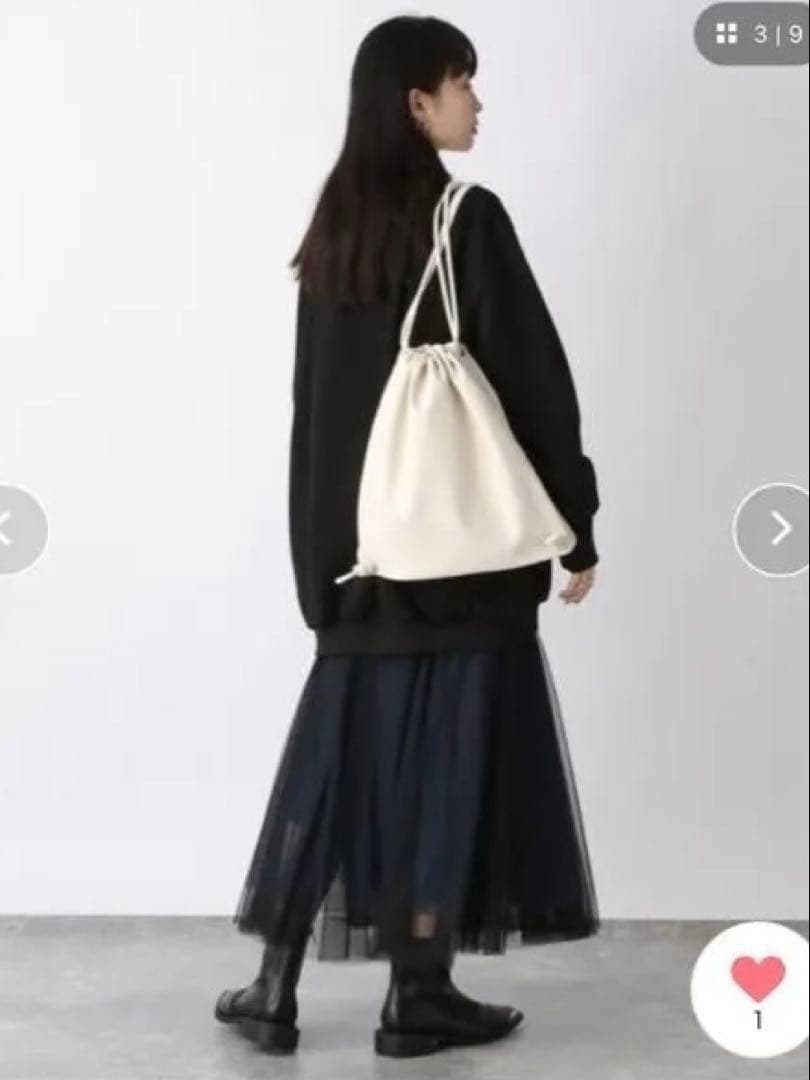Like this item with the heart button
The image size is (810, 1080).
(x=758, y=984)
